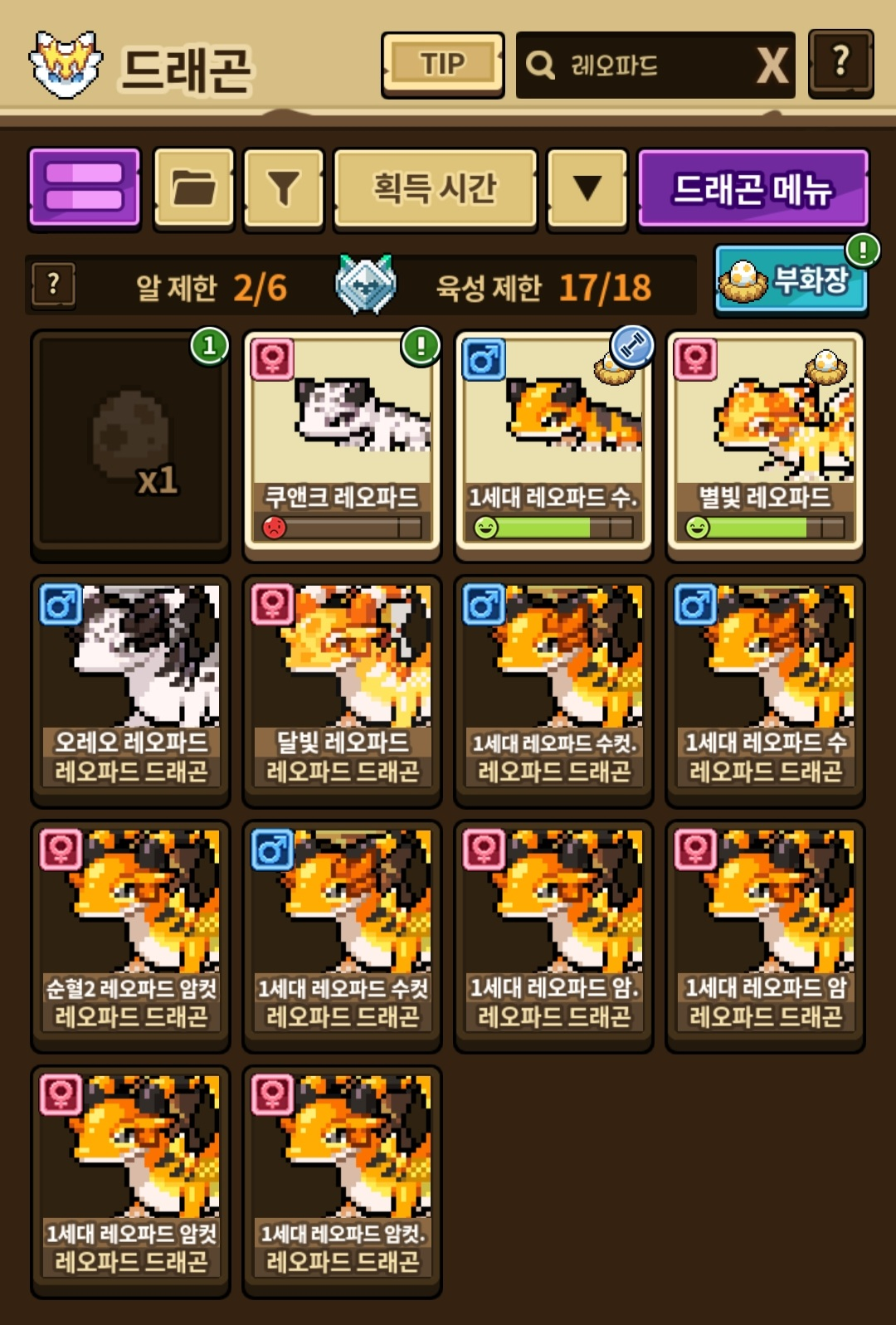
Task: Tap the 획득 시간 sort button
Action: (x=435, y=188)
